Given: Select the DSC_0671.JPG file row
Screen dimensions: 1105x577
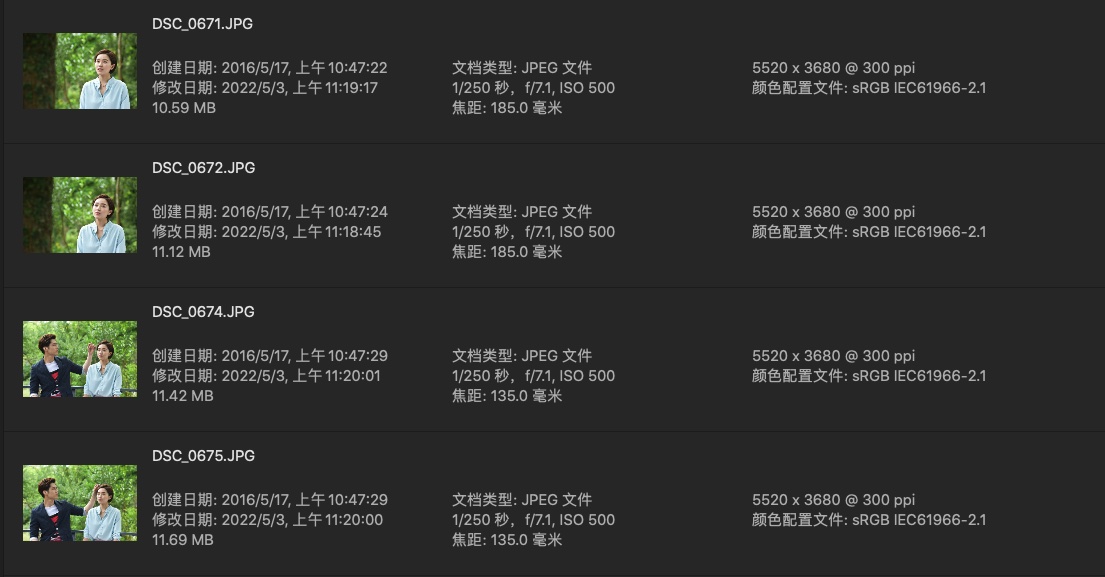Looking at the screenshot, I should click(202, 24).
